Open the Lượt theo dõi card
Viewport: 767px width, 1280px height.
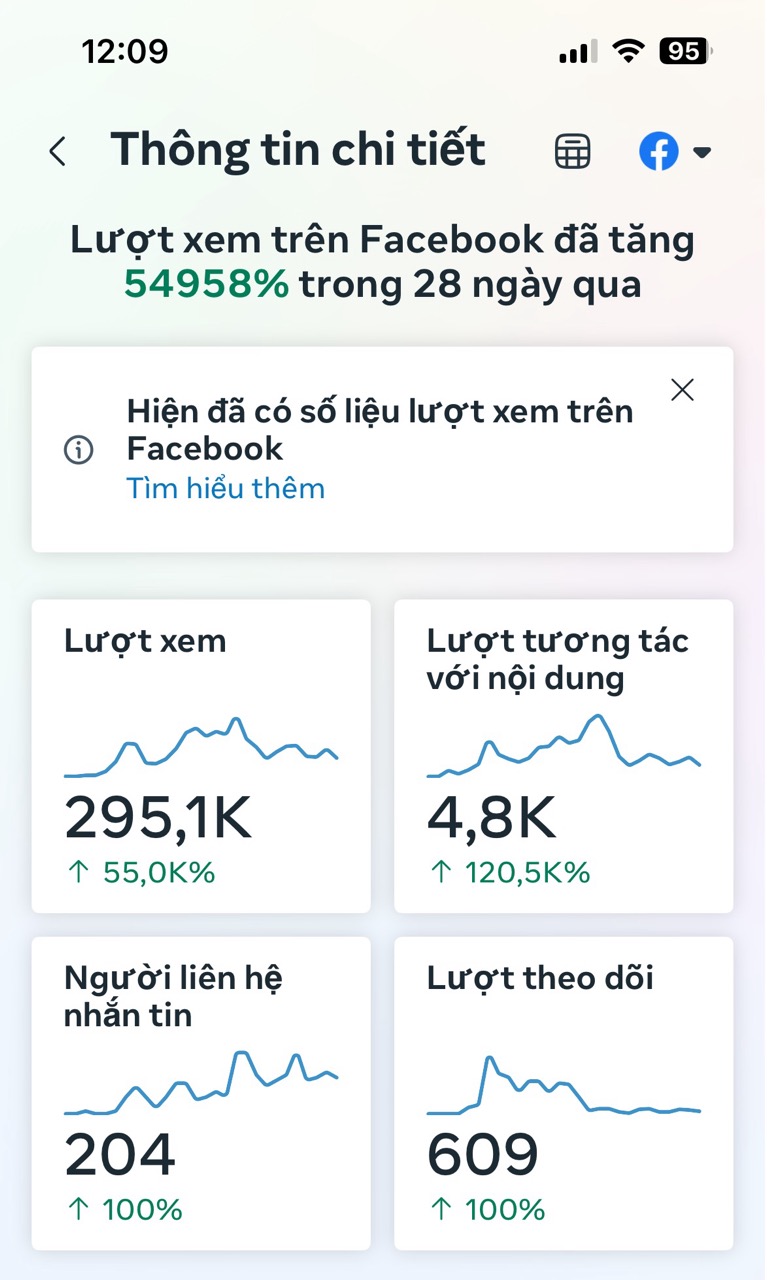[564, 1093]
